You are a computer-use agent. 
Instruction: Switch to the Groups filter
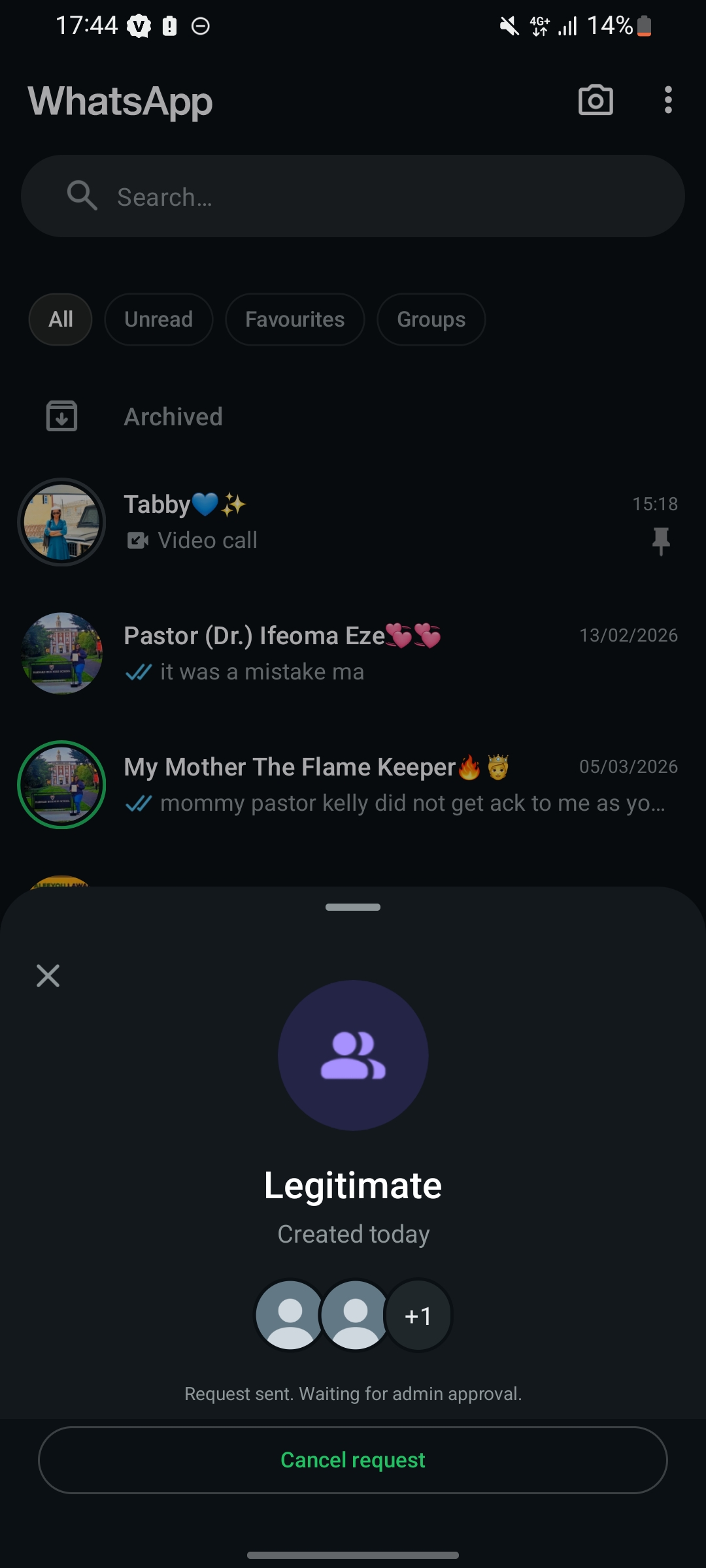(x=431, y=319)
